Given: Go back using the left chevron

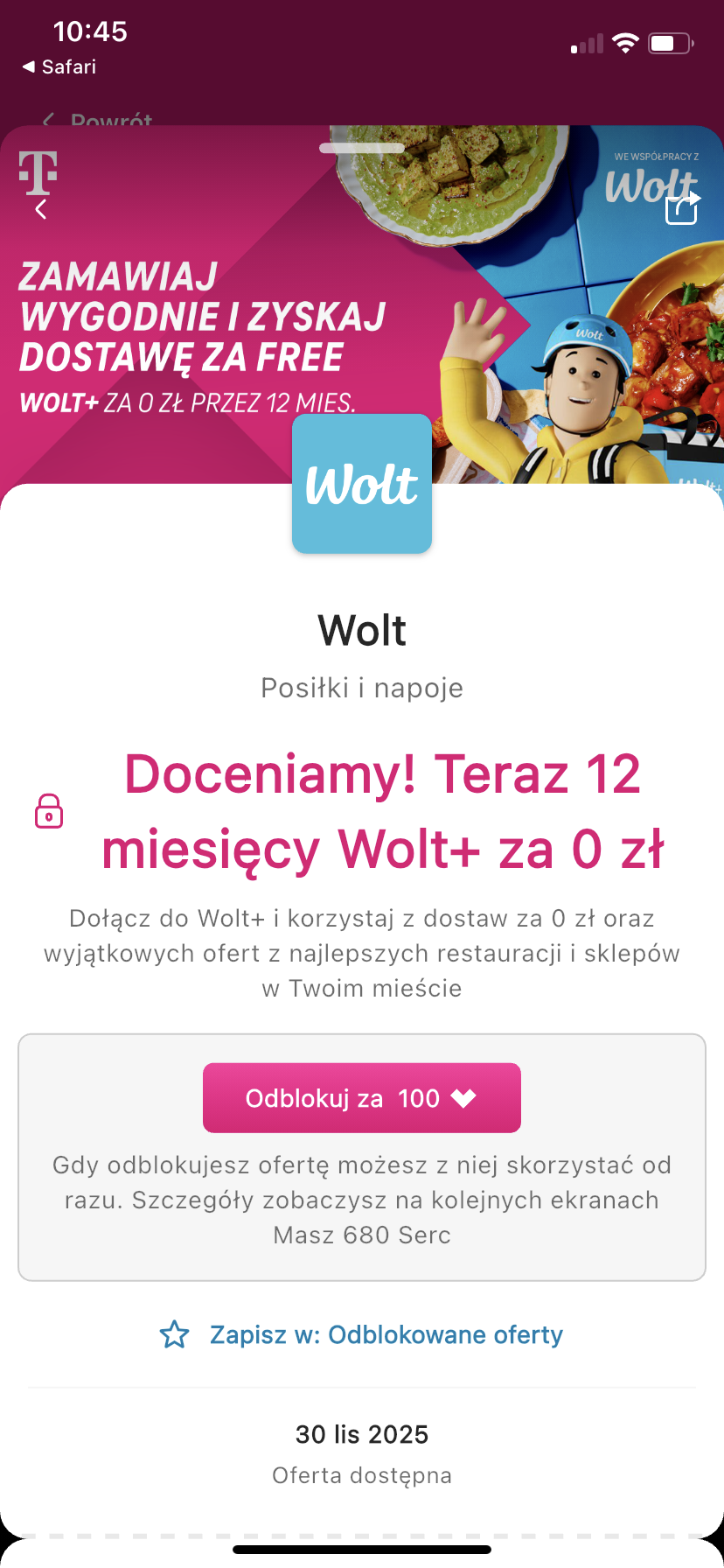Looking at the screenshot, I should point(41,209).
